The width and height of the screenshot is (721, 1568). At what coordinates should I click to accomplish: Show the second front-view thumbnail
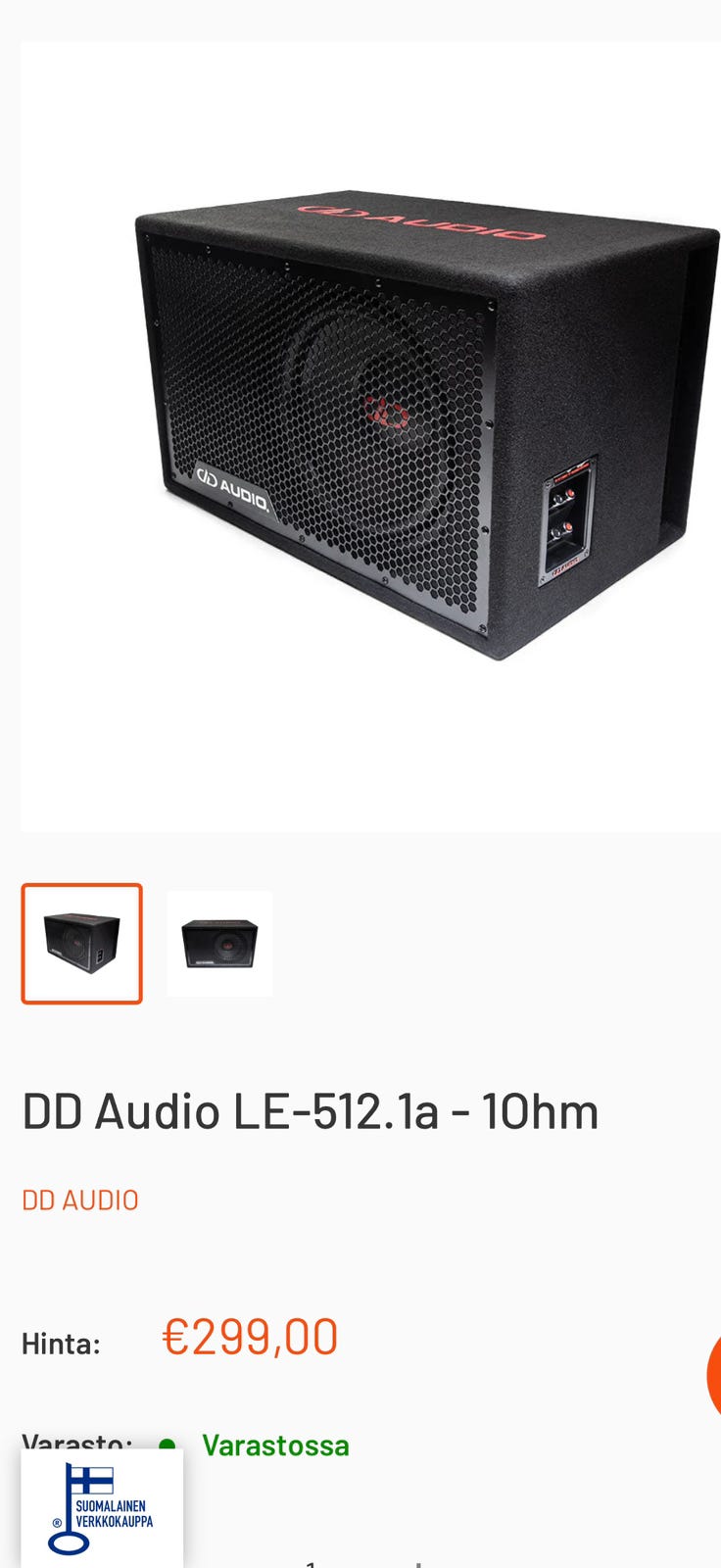coord(219,944)
